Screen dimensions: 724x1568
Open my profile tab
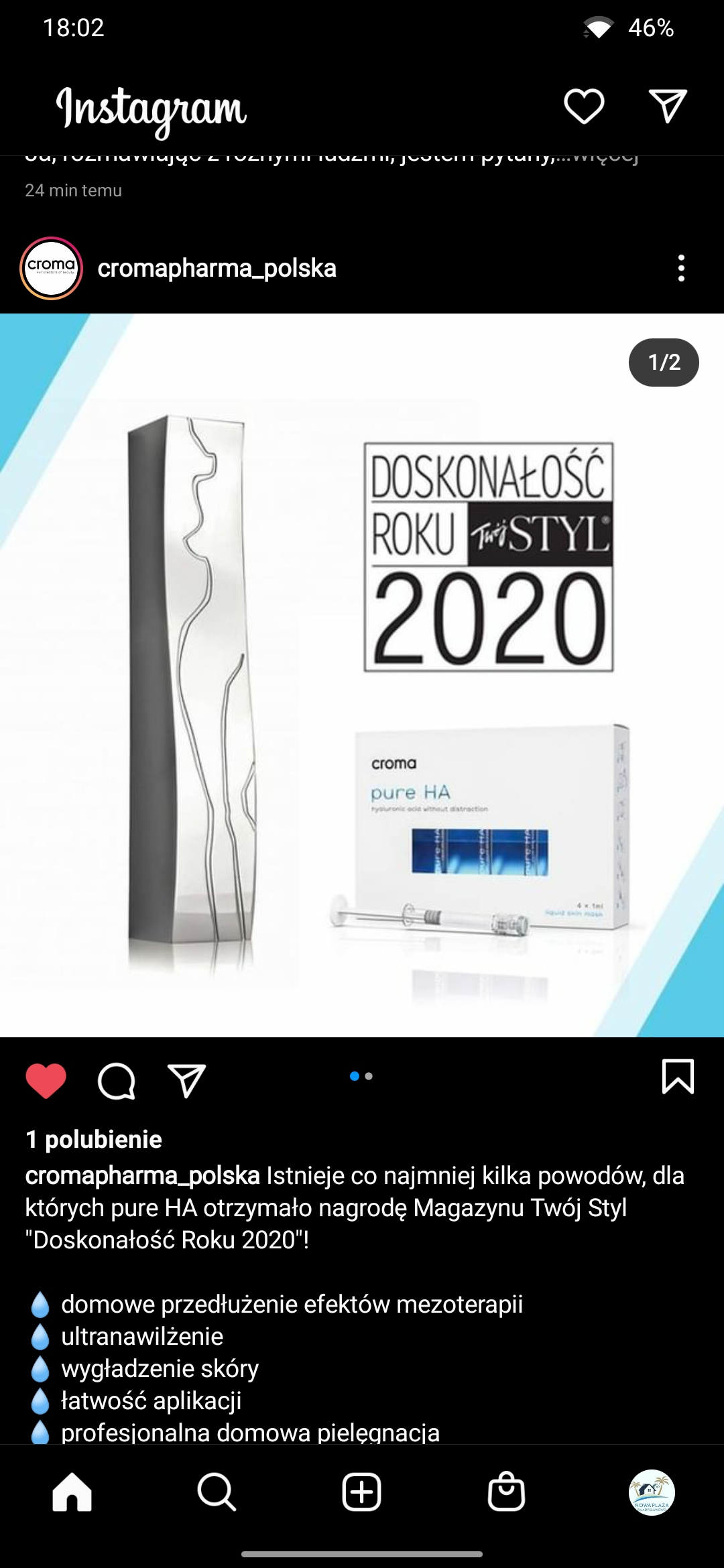[652, 1492]
